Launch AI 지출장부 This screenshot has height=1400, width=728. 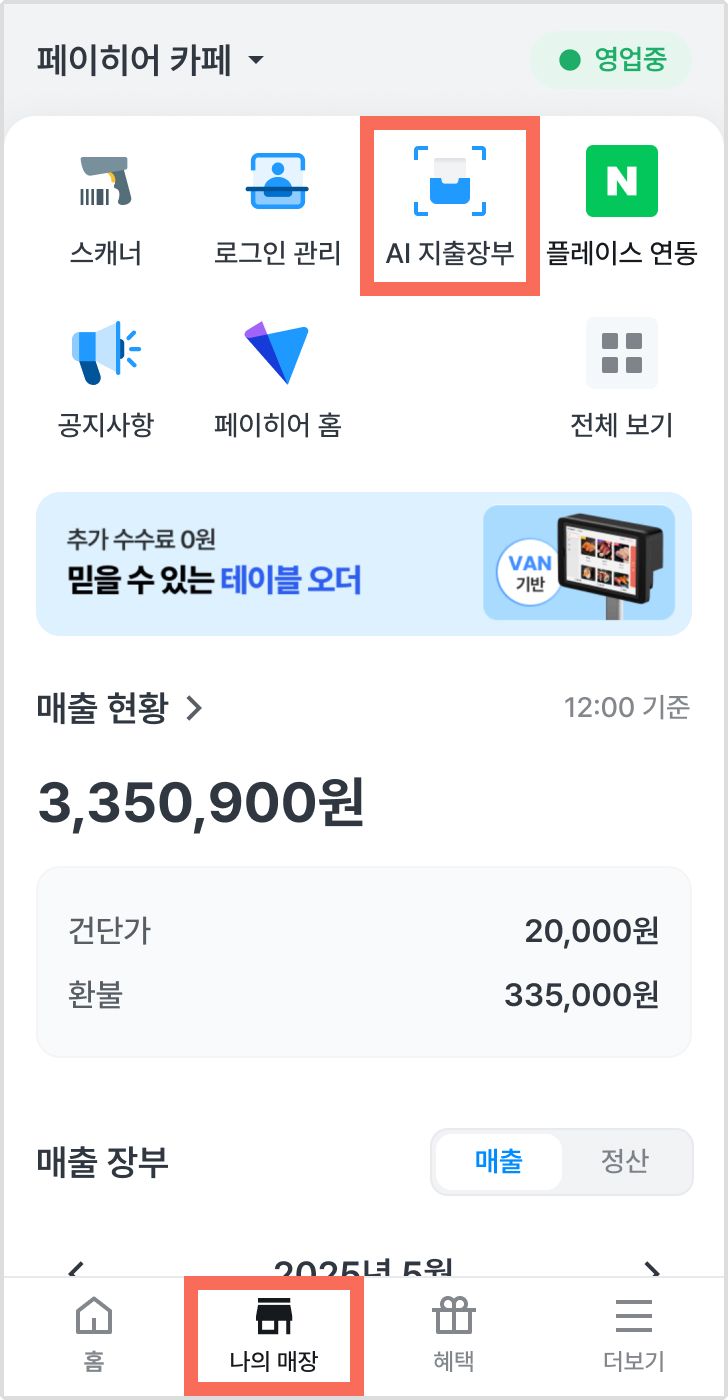(449, 207)
